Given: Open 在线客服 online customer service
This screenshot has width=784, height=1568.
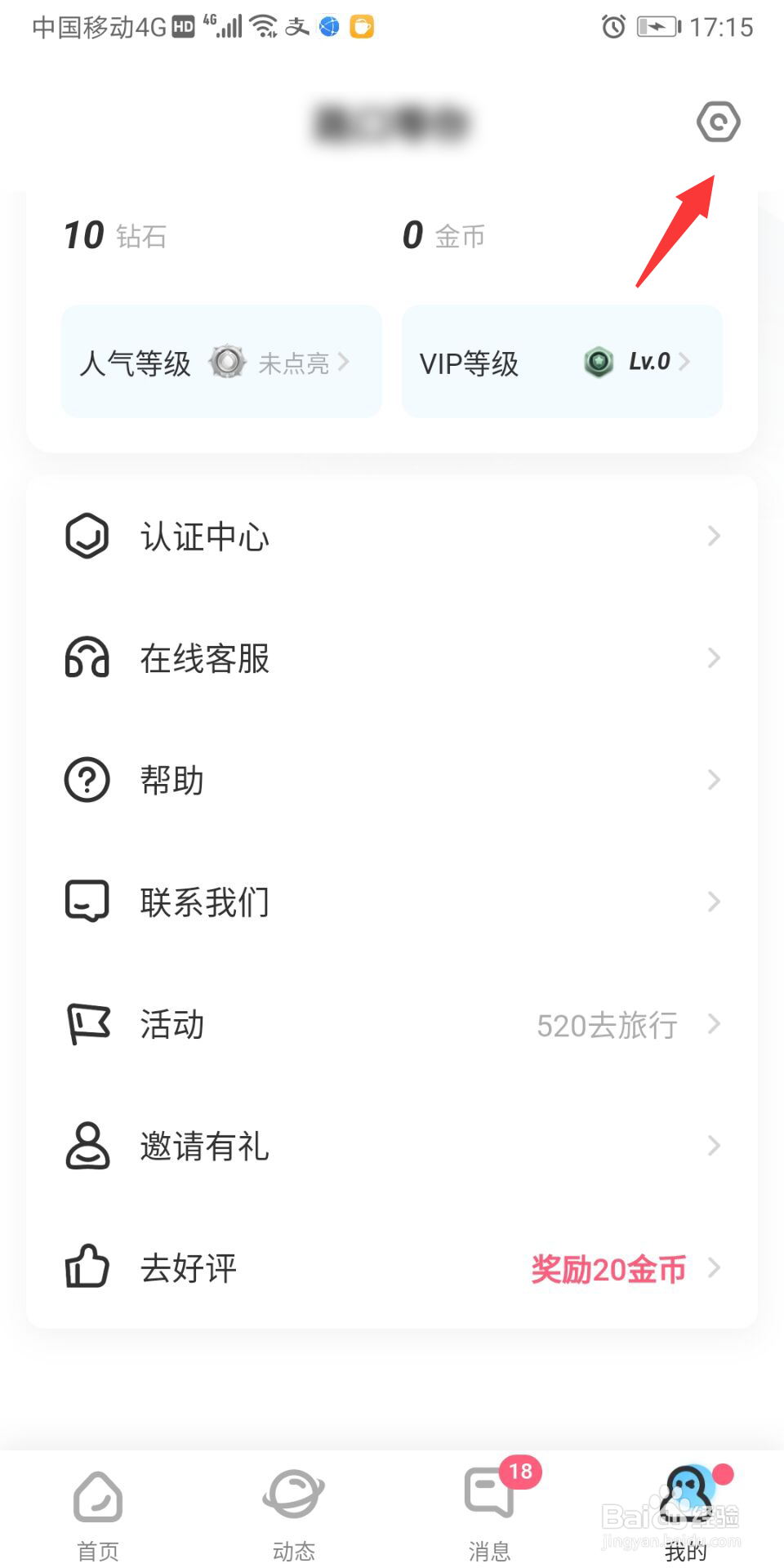Looking at the screenshot, I should tap(392, 658).
